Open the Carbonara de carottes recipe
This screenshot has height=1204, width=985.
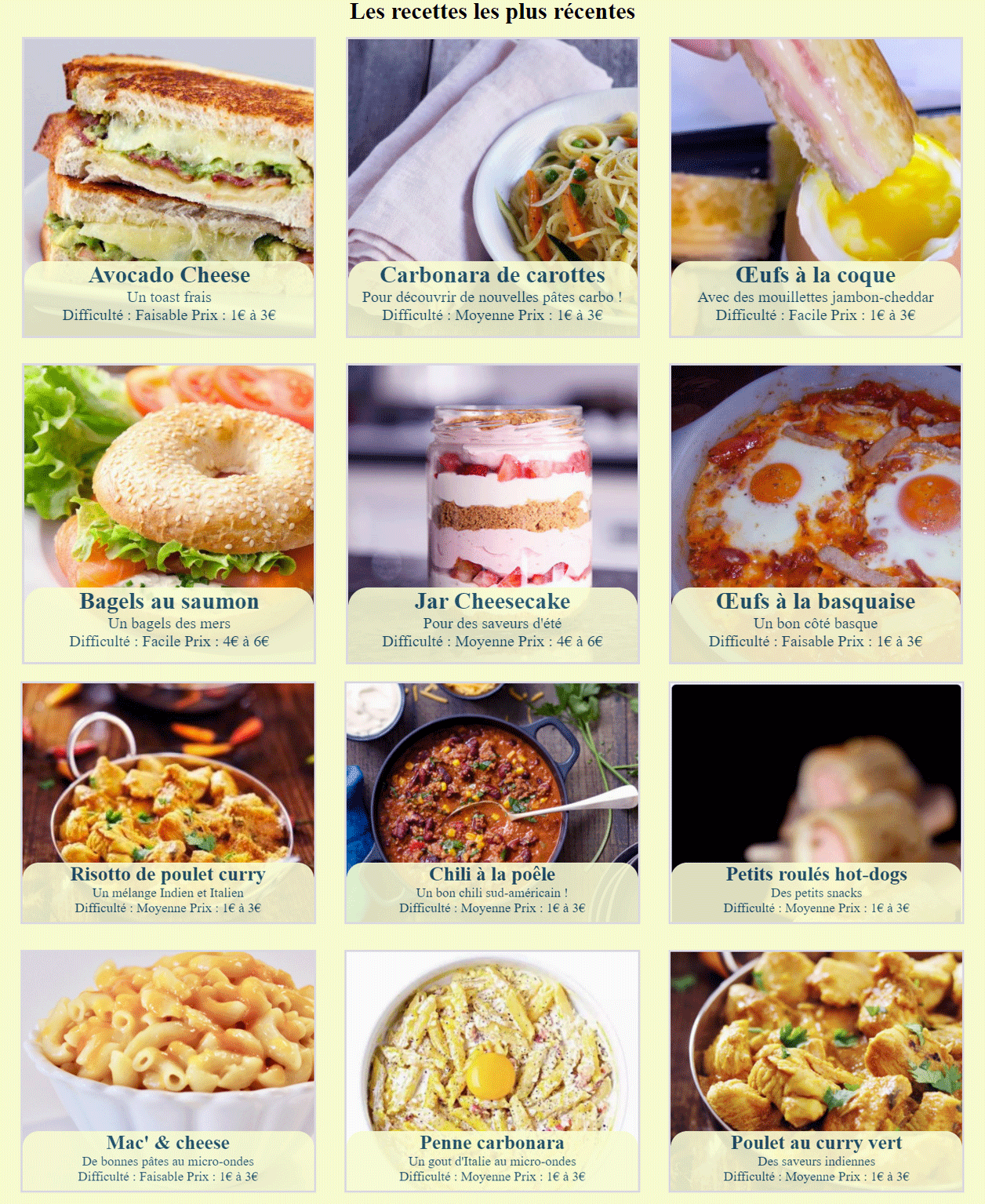pyautogui.click(x=492, y=275)
